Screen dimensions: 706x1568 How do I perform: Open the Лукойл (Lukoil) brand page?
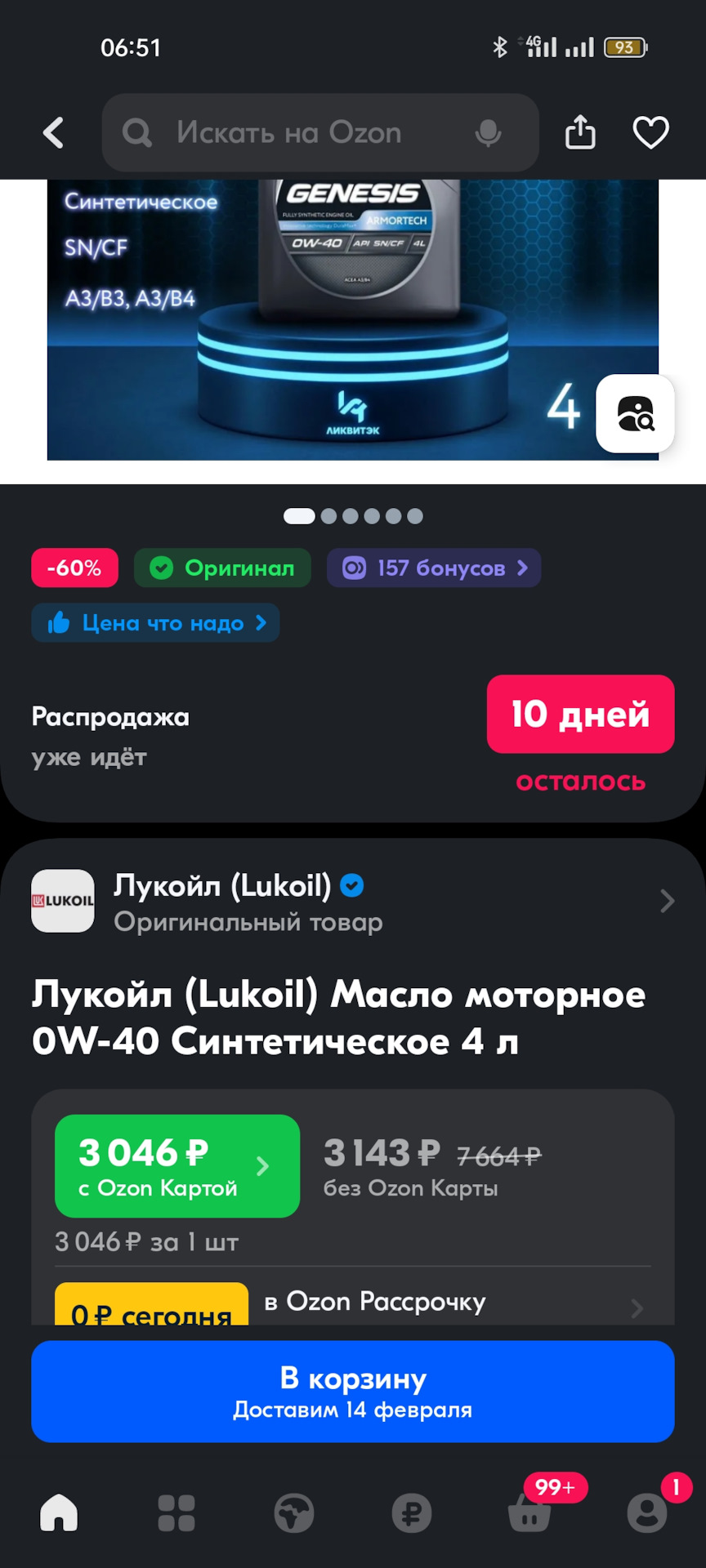pyautogui.click(x=351, y=902)
